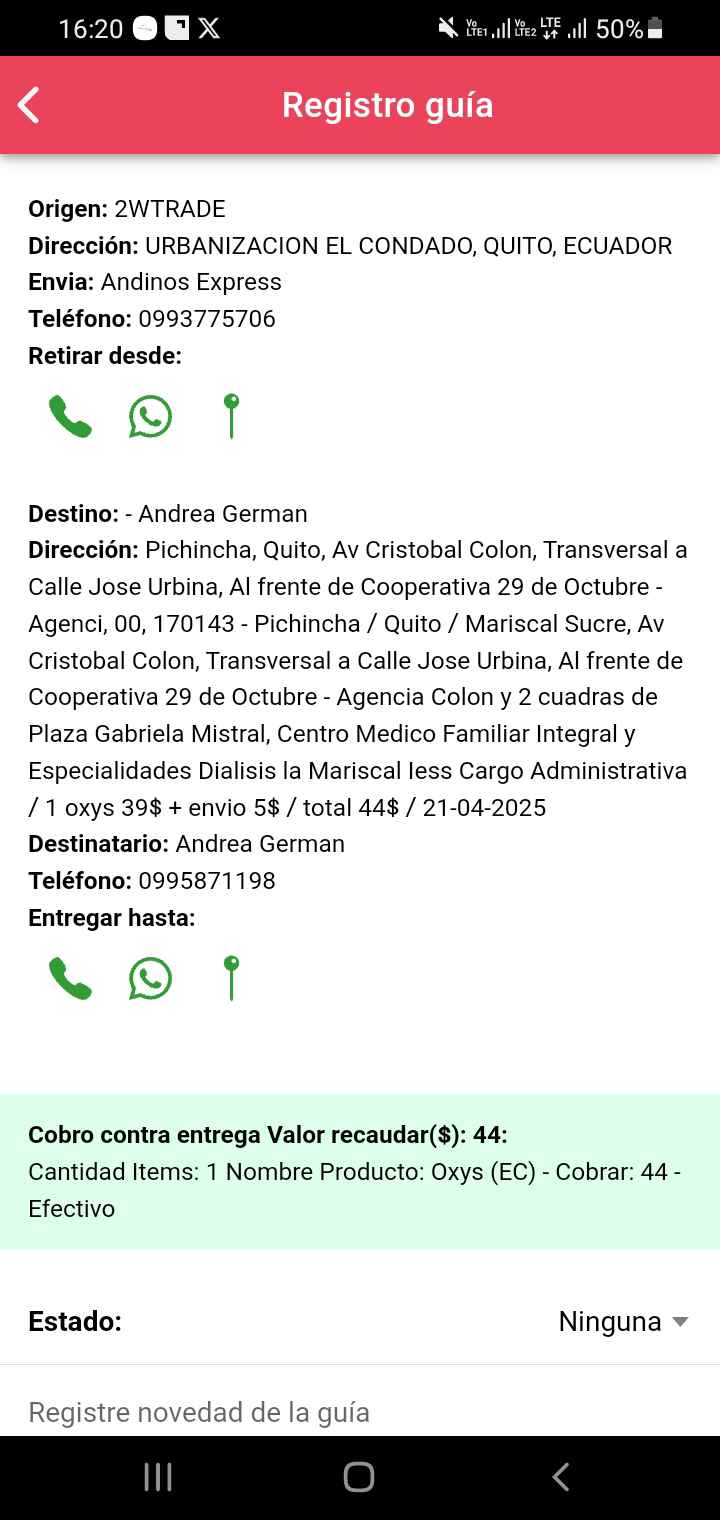
Task: Expand the Estado dropdown showing Ninguna
Action: [x=623, y=1322]
